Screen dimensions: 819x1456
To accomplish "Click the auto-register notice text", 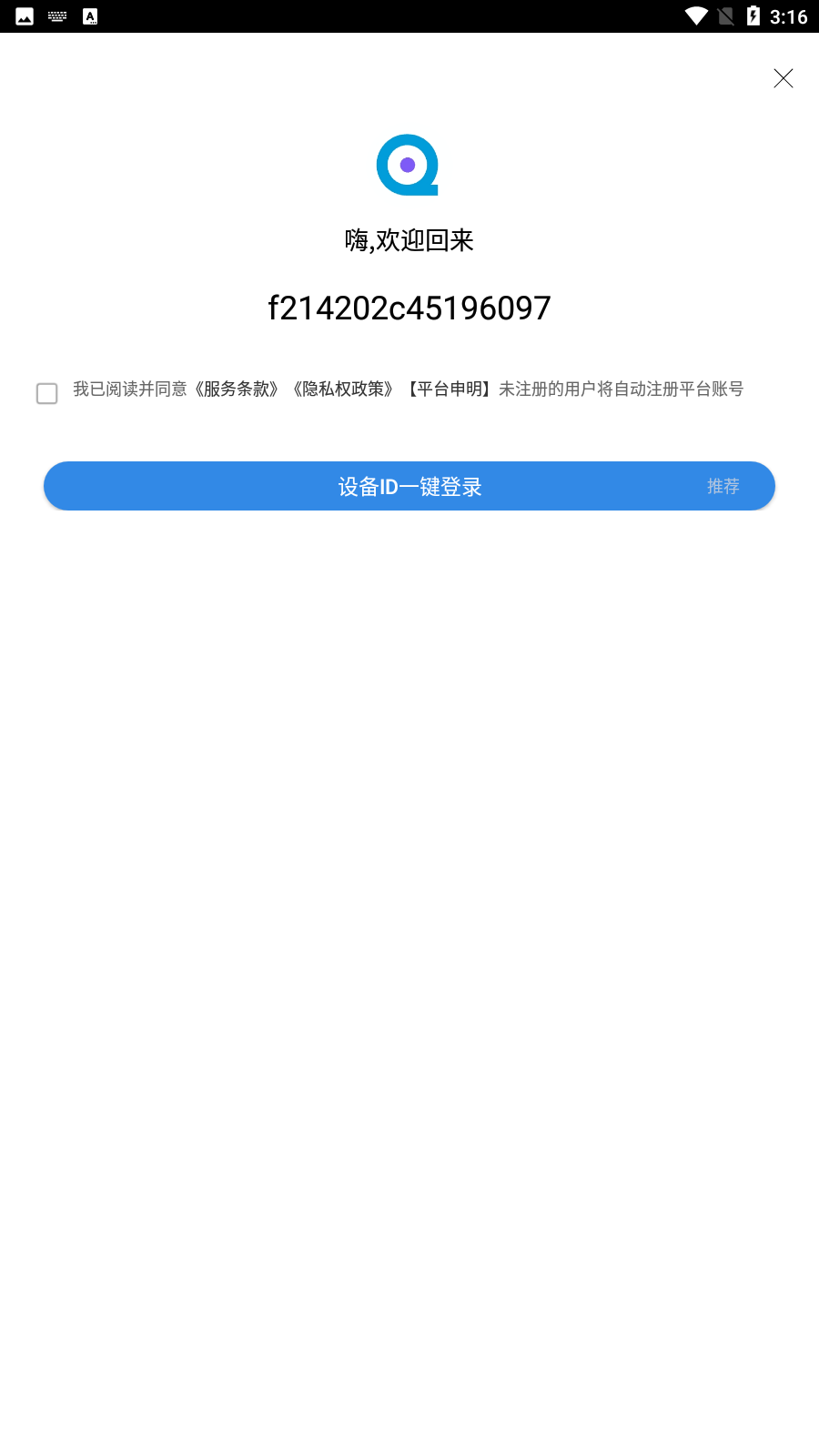I will coord(620,390).
